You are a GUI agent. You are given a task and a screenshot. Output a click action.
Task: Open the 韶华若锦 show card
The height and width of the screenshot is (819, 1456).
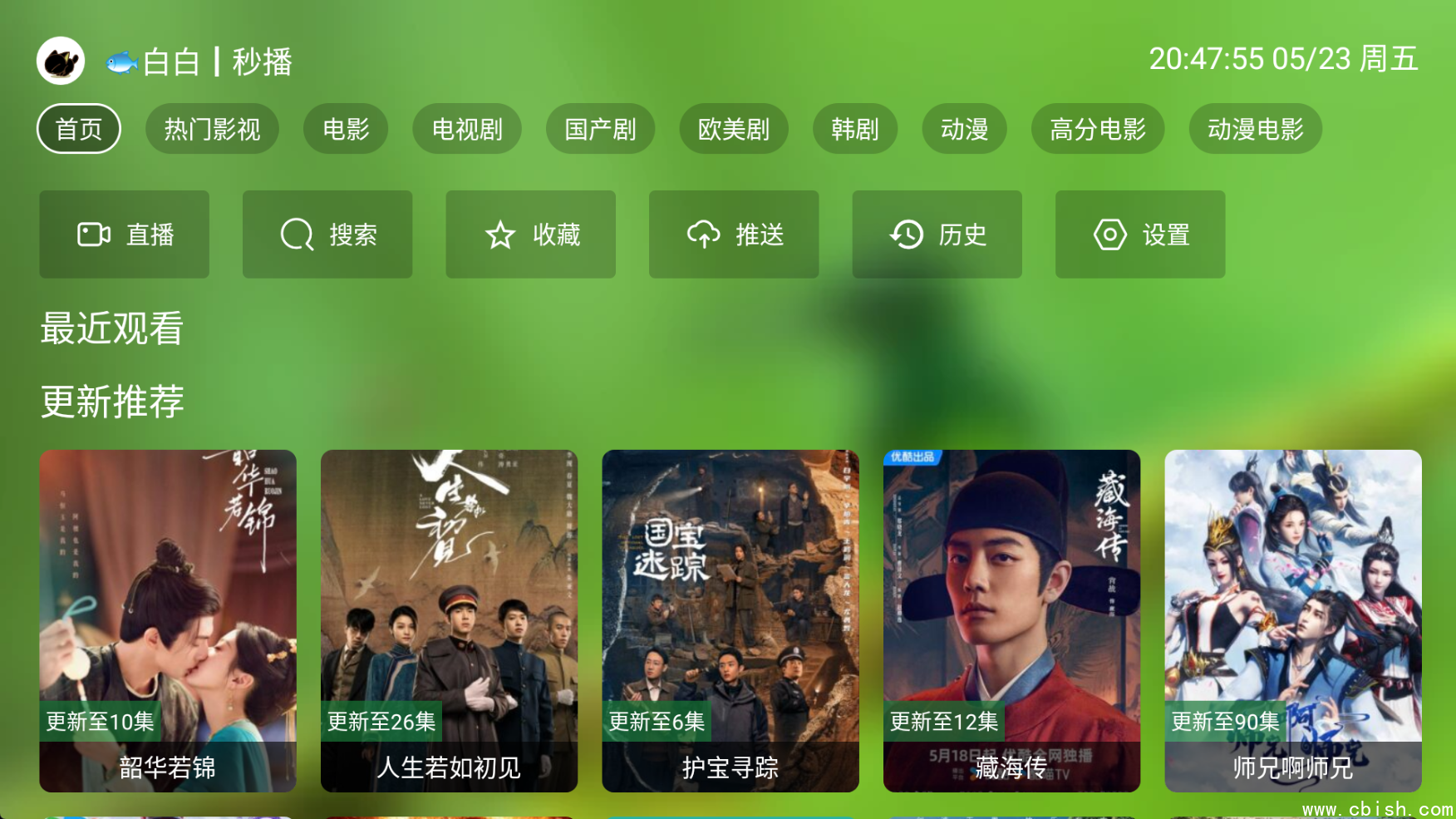[168, 619]
